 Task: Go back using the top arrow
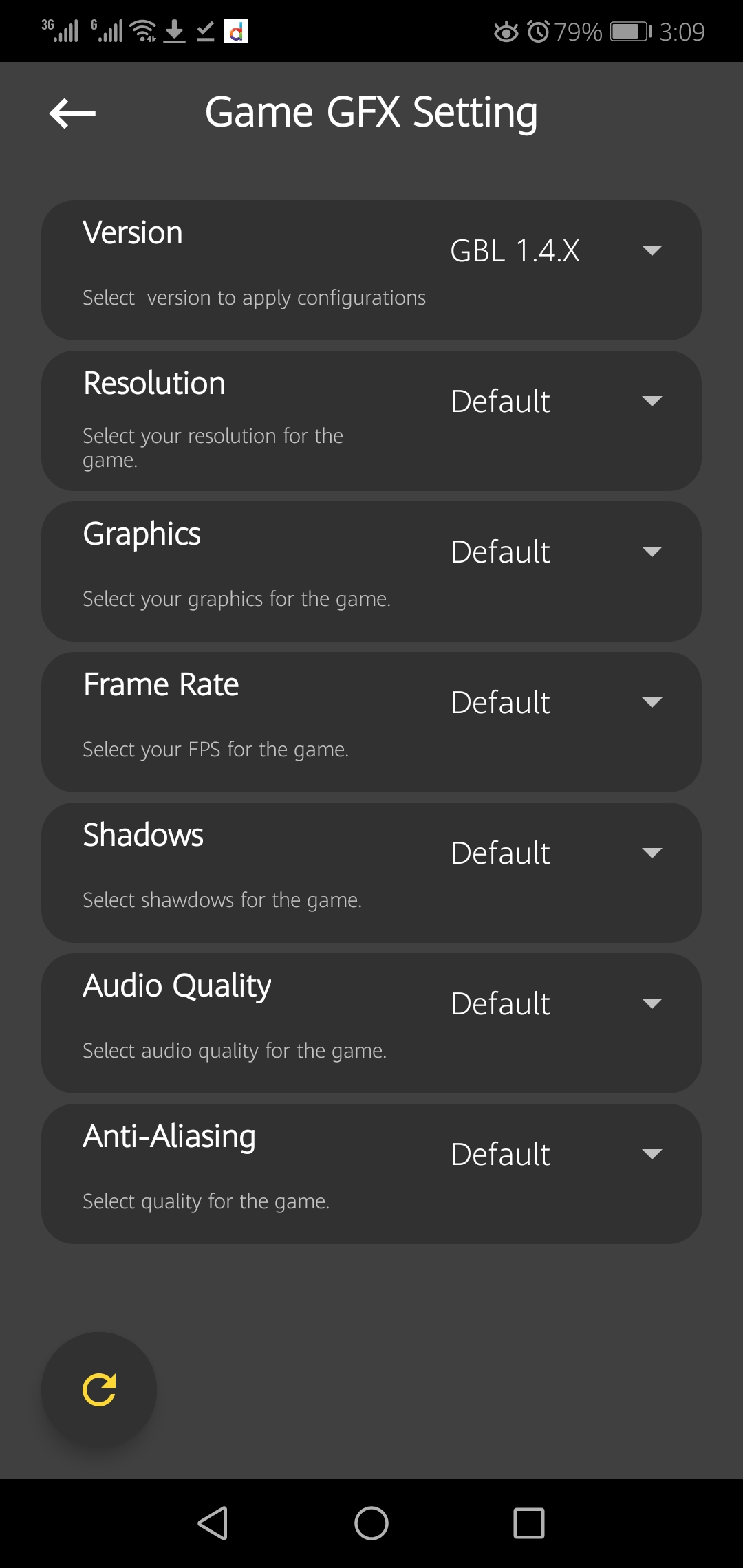[72, 113]
